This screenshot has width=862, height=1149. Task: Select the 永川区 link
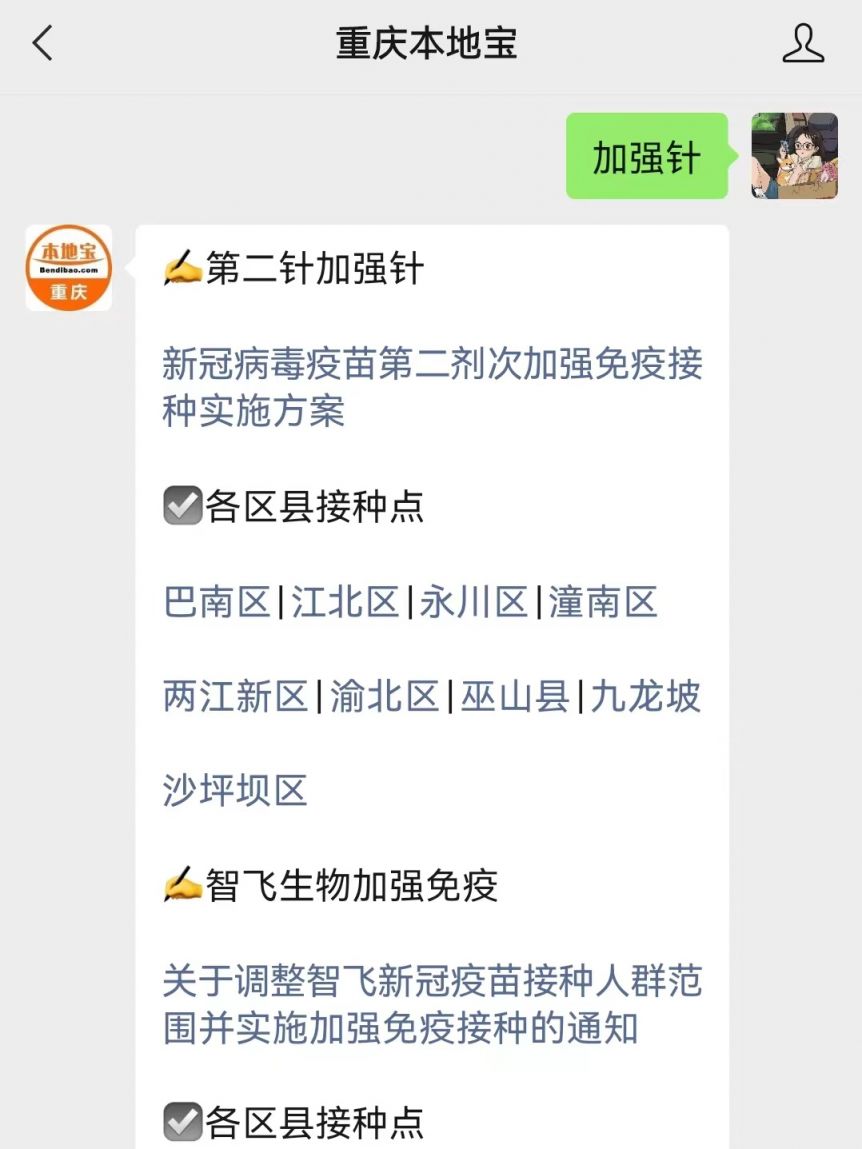[x=474, y=603]
